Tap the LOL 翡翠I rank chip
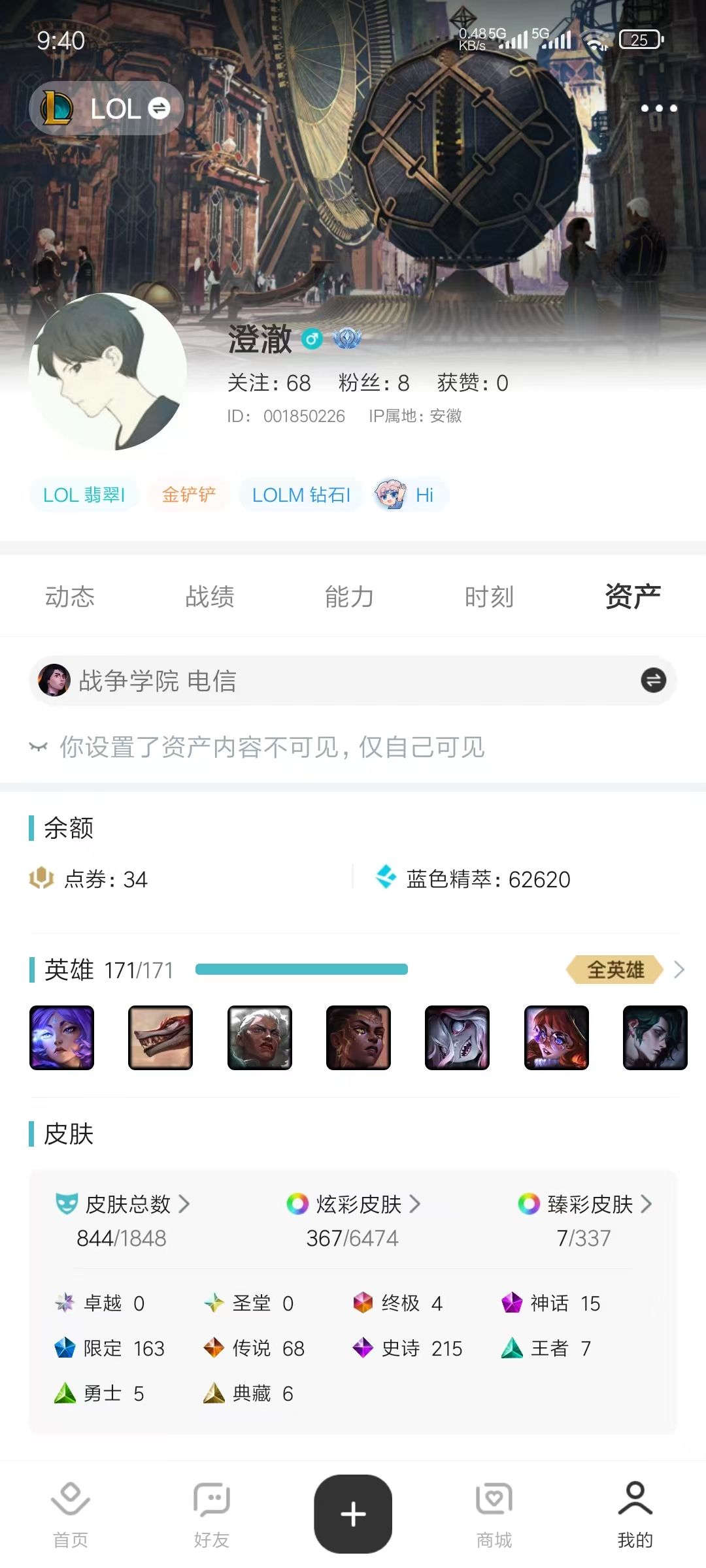The height and width of the screenshot is (1568, 706). click(x=84, y=495)
